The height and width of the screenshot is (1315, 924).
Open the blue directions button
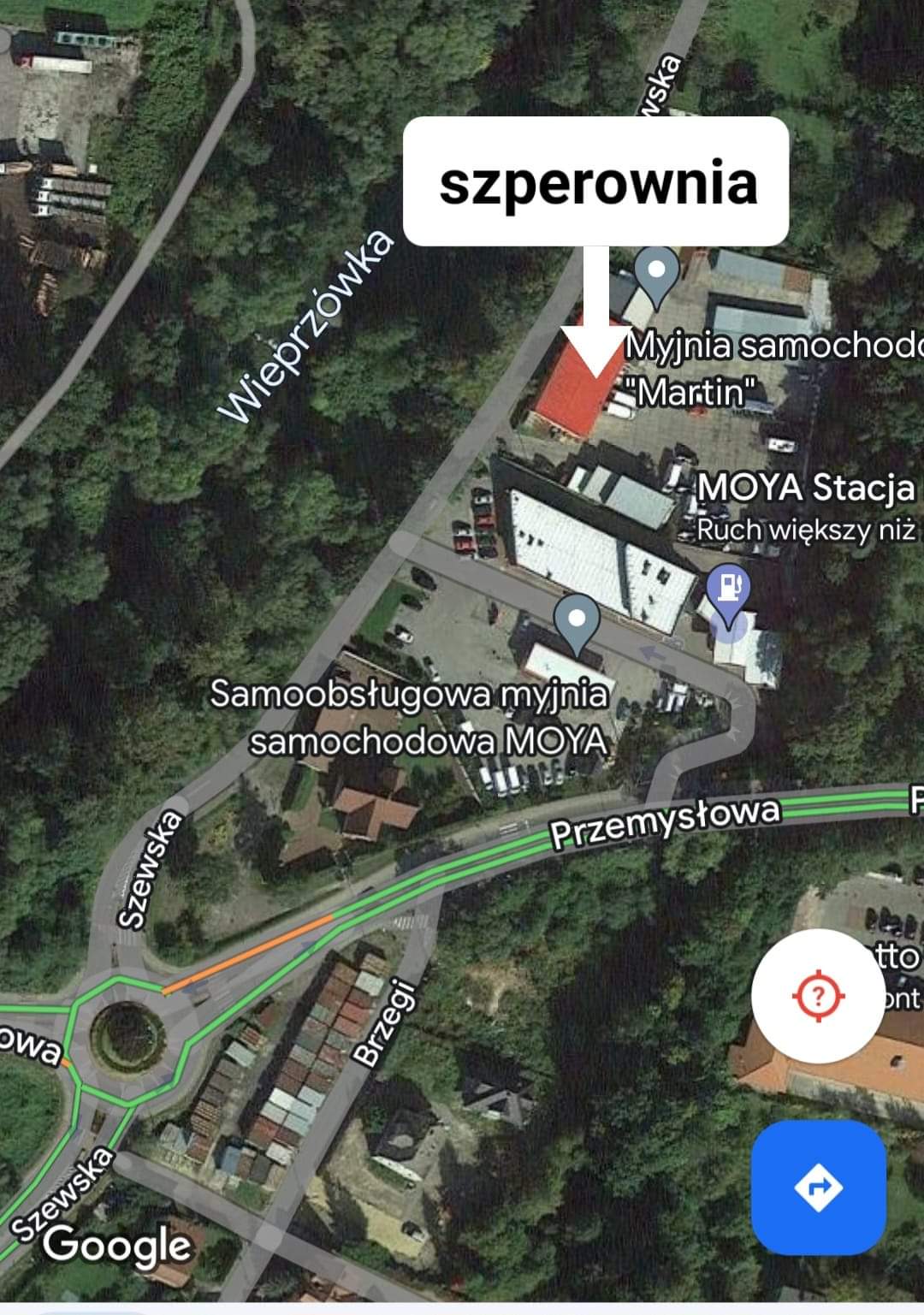point(818,1188)
